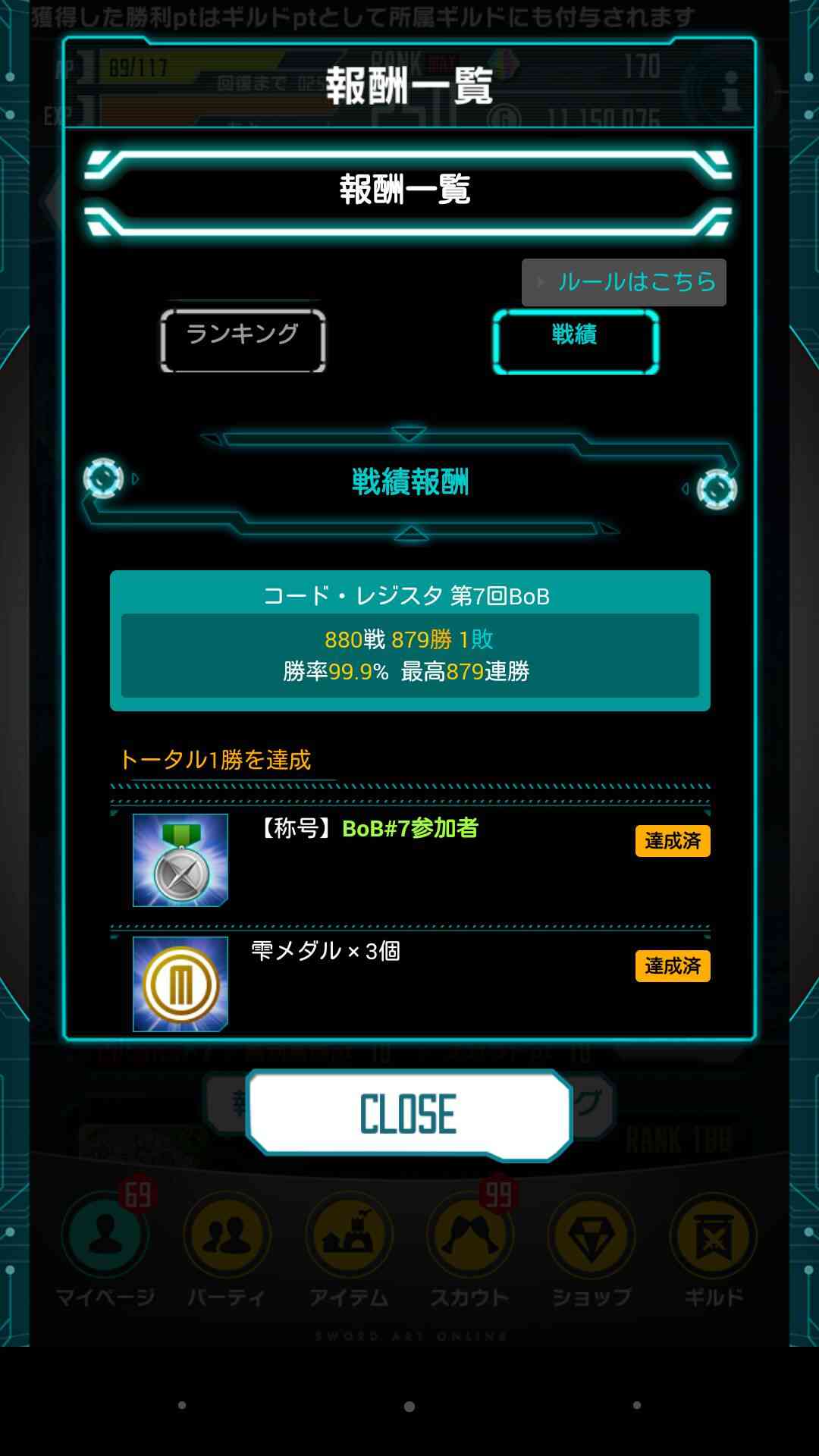Close the 報酬一覧 dialog with CLOSE
The image size is (819, 1456).
point(409,1113)
